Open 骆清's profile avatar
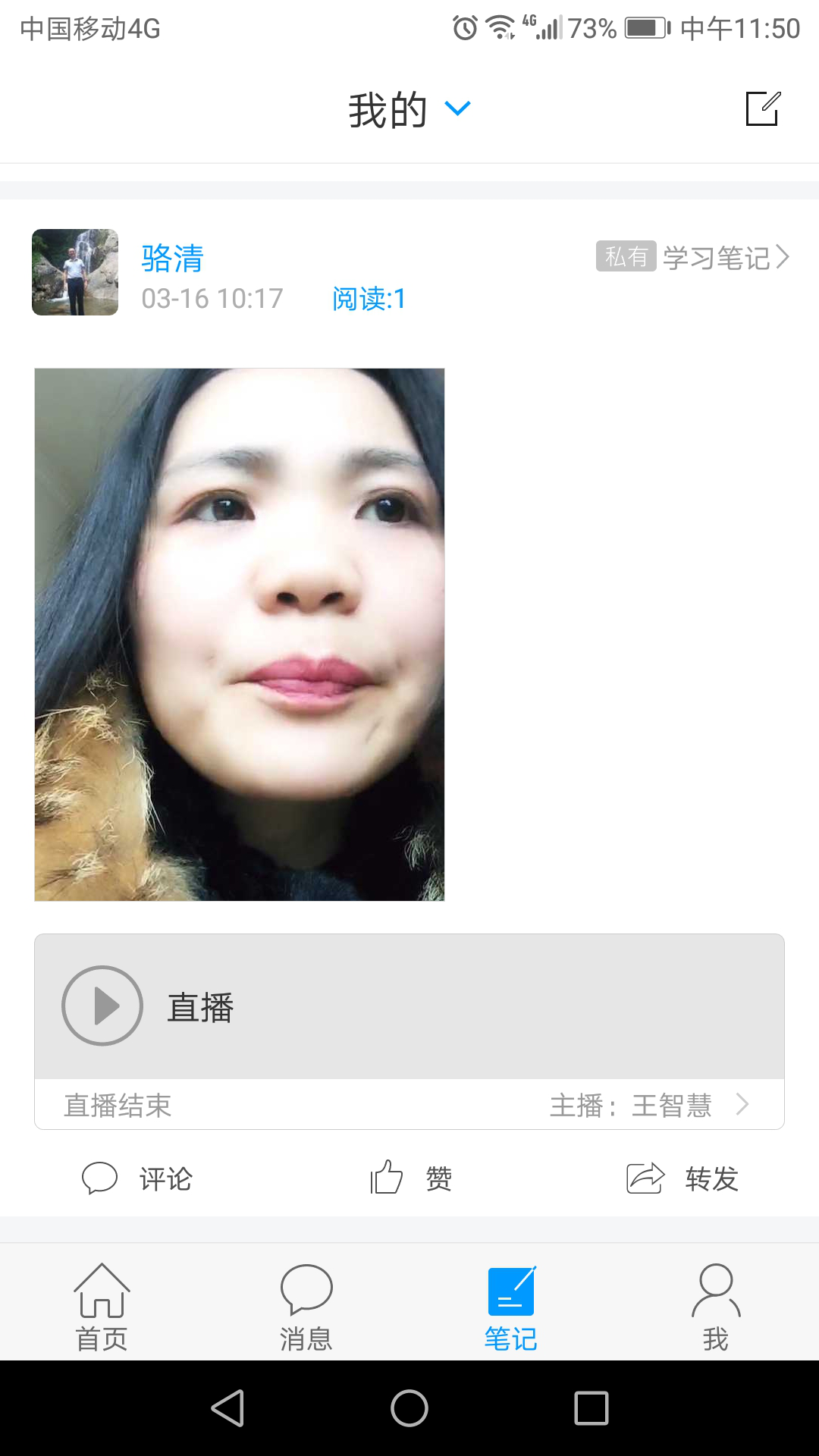This screenshot has height=1456, width=819. point(75,272)
